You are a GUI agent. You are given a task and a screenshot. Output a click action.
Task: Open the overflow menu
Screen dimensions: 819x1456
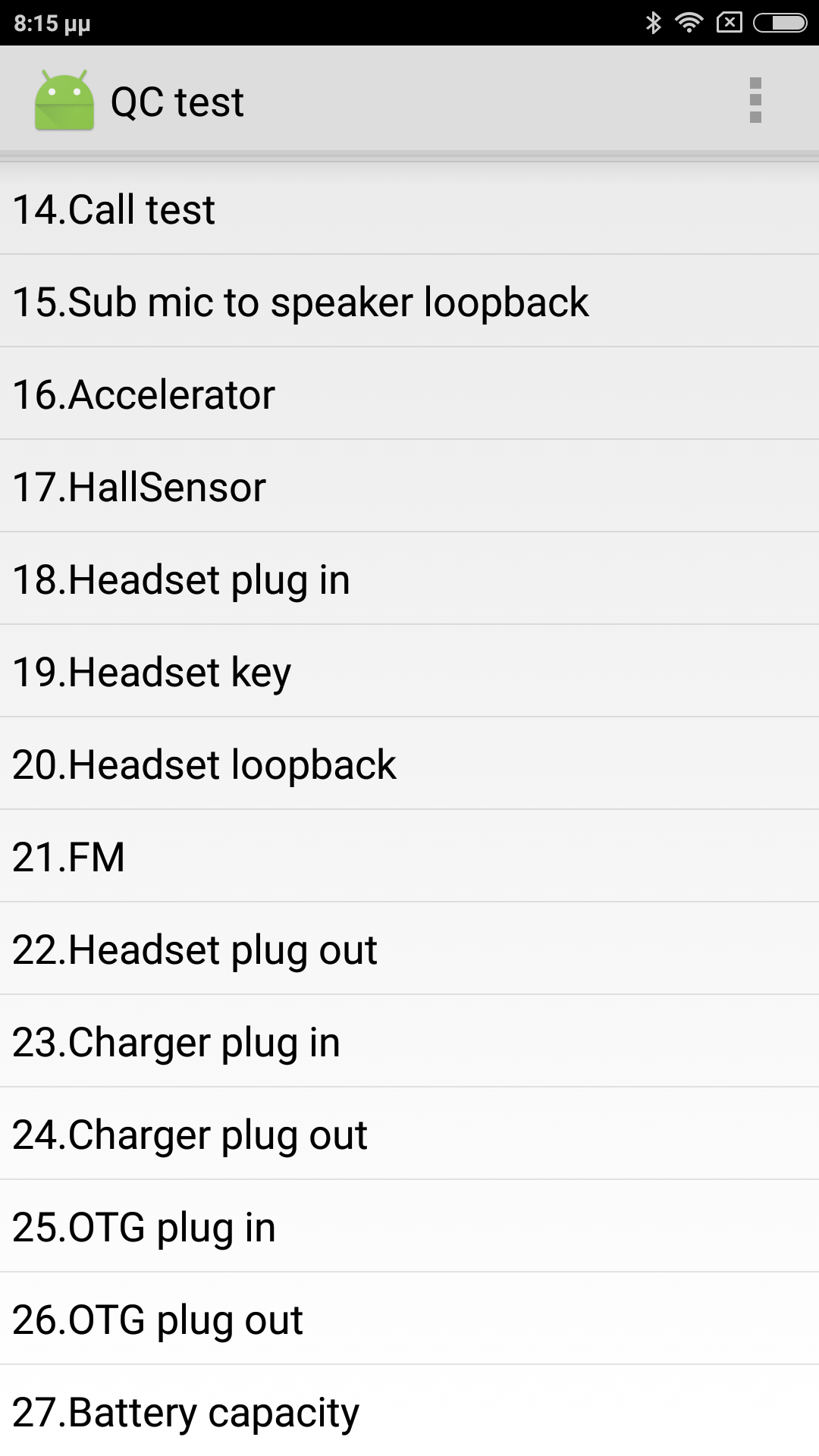(x=755, y=100)
